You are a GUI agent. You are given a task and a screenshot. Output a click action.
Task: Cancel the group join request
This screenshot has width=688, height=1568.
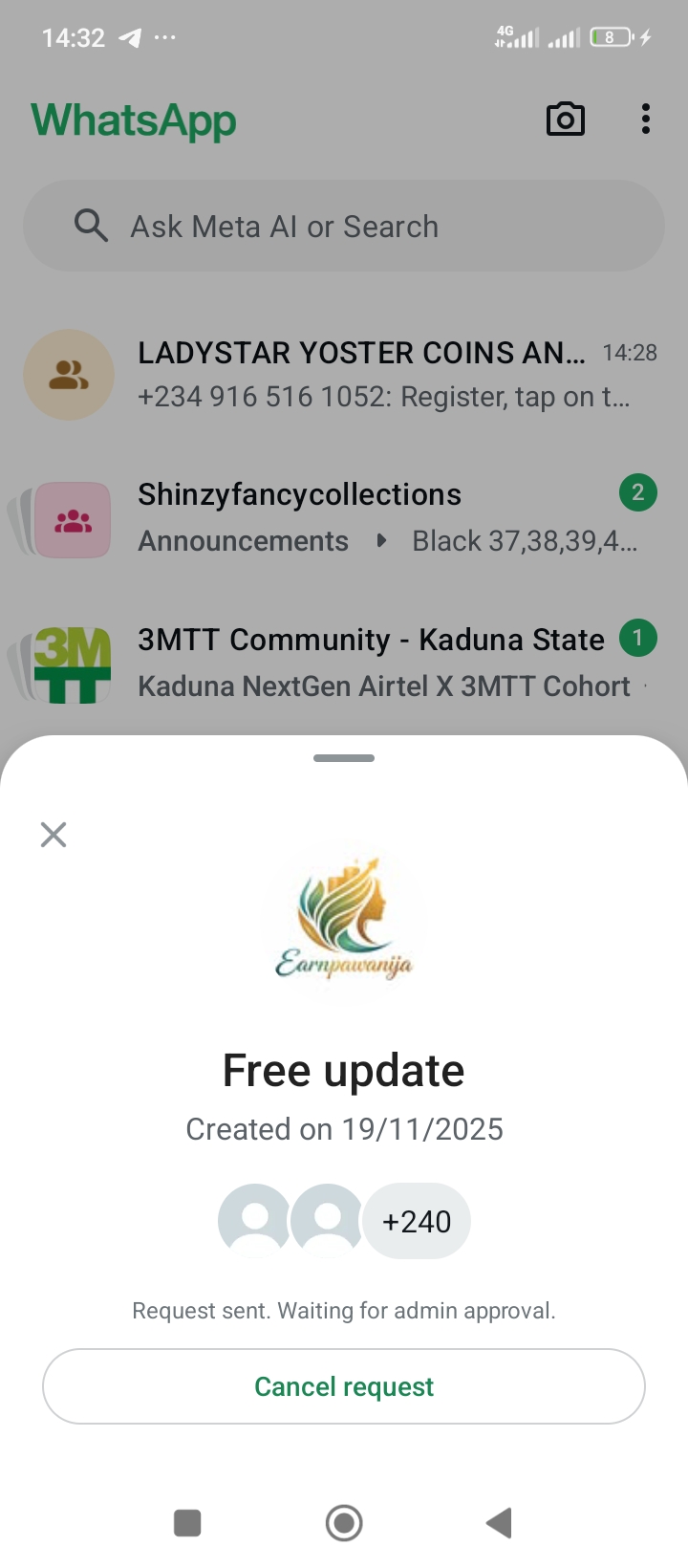(344, 1386)
